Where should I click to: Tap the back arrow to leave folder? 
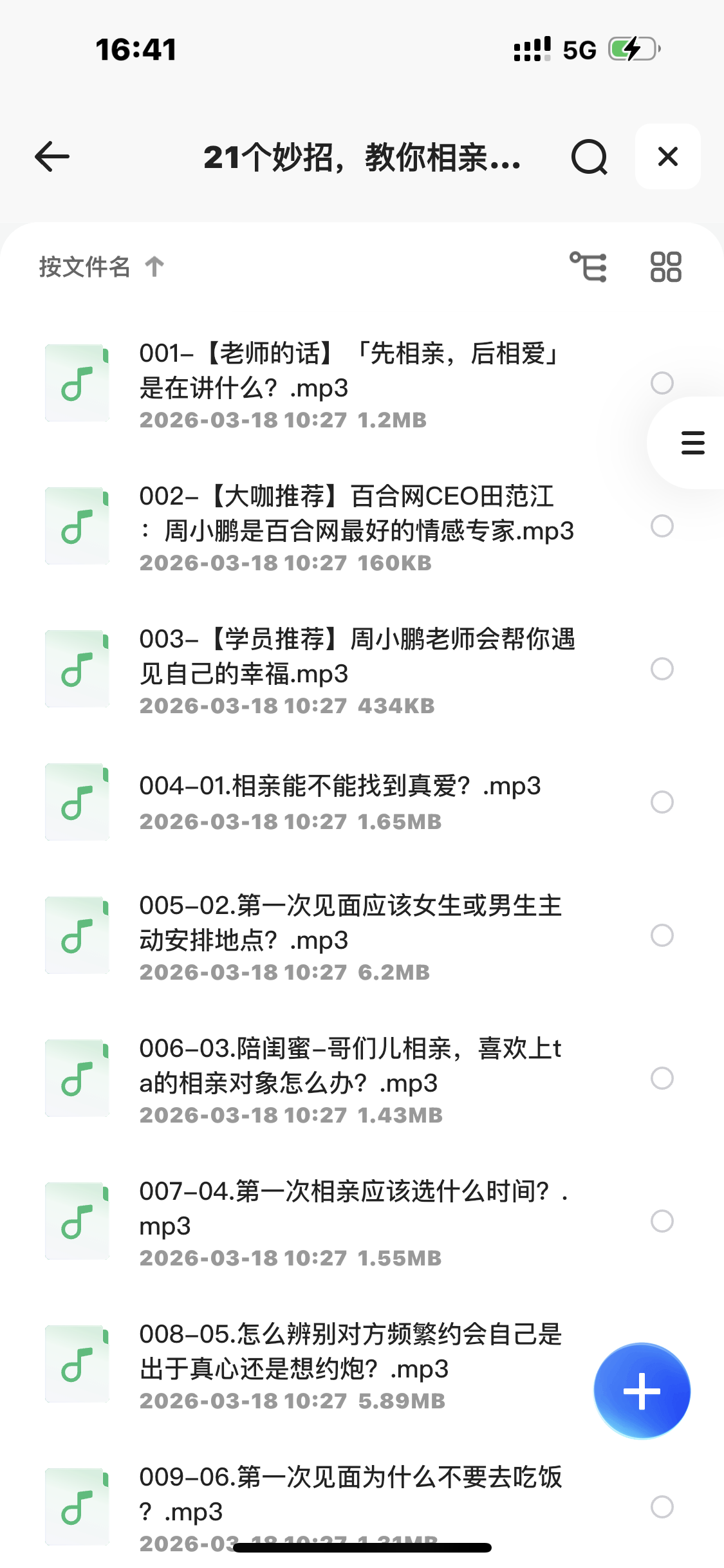tap(51, 156)
